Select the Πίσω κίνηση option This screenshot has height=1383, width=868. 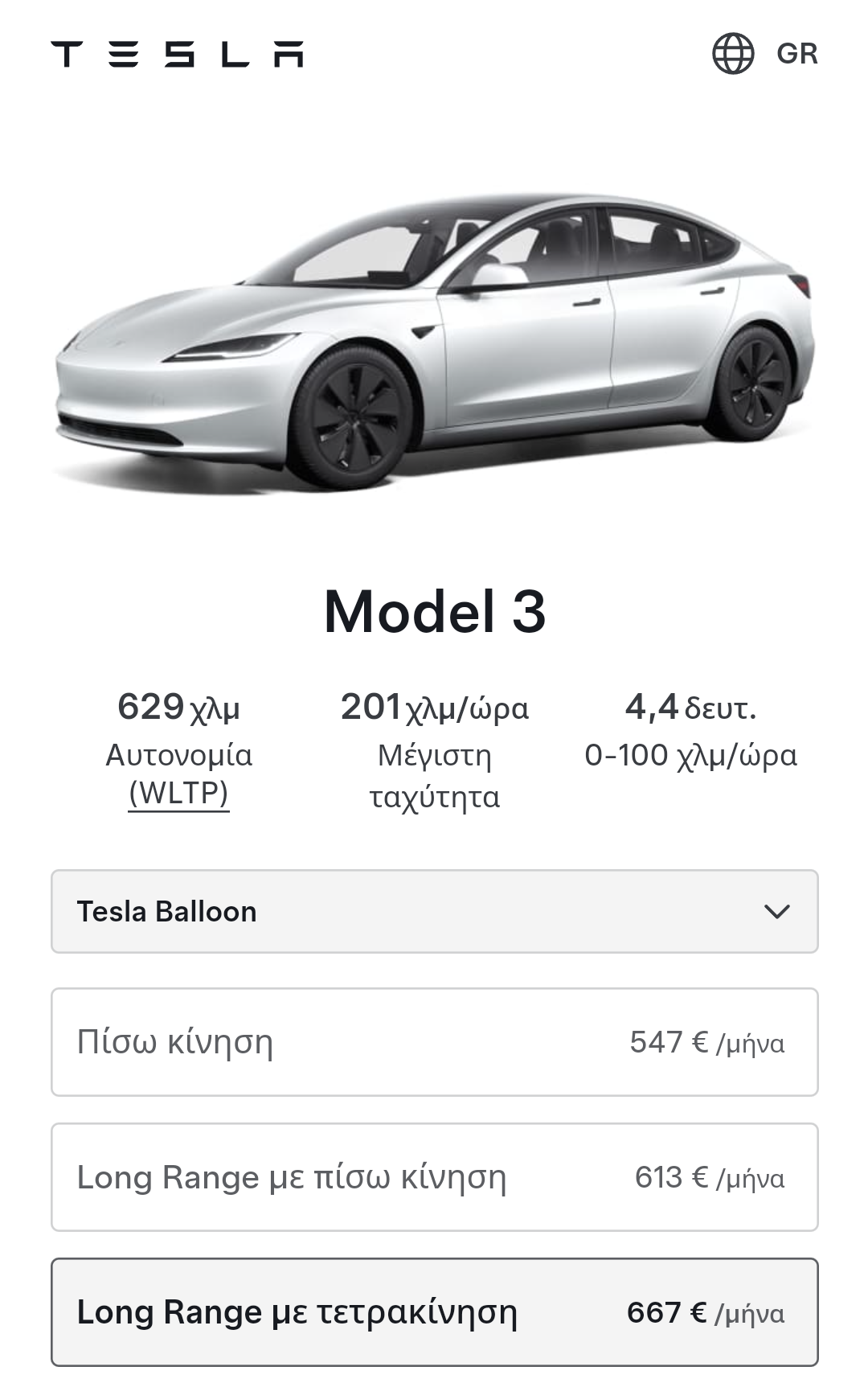tap(434, 1042)
